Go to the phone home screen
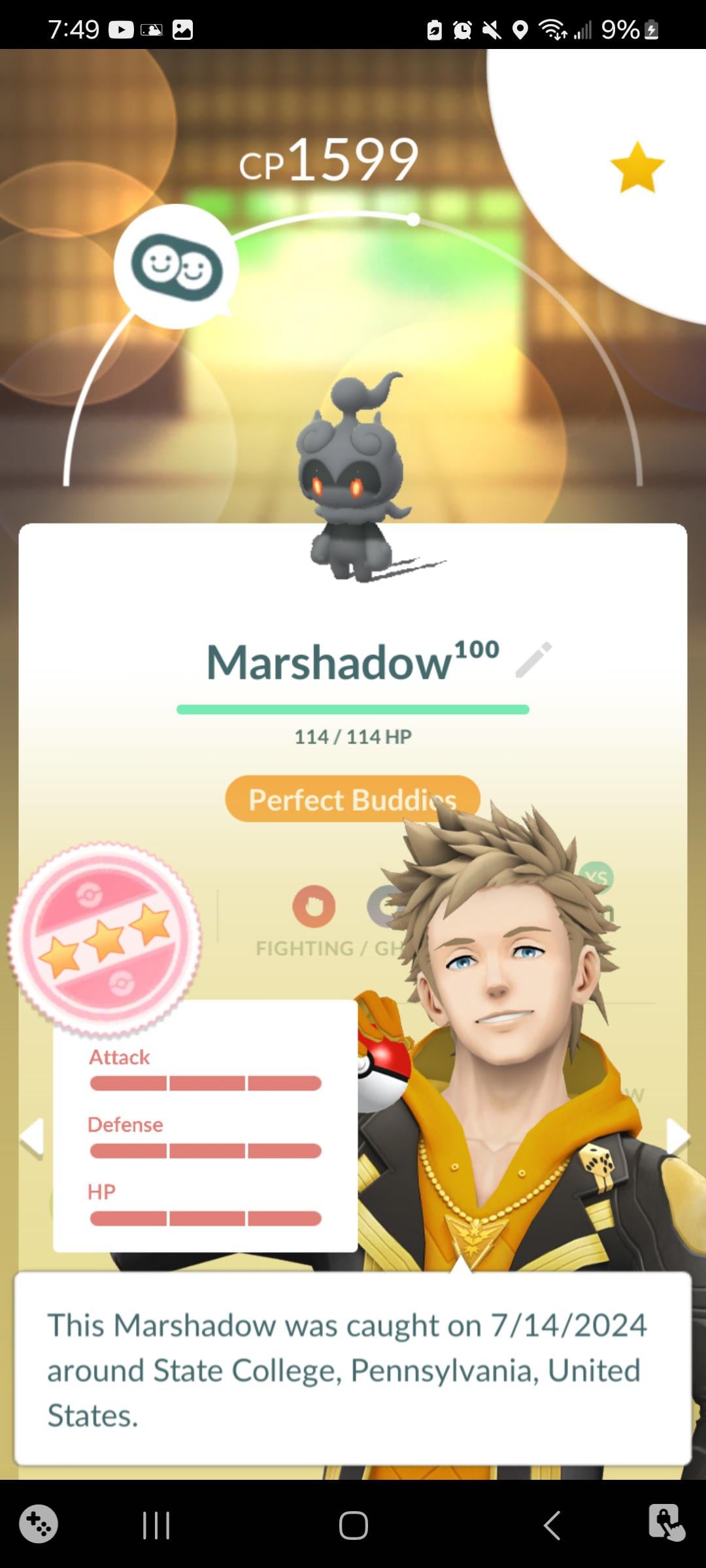This screenshot has width=706, height=1568. (x=353, y=1526)
